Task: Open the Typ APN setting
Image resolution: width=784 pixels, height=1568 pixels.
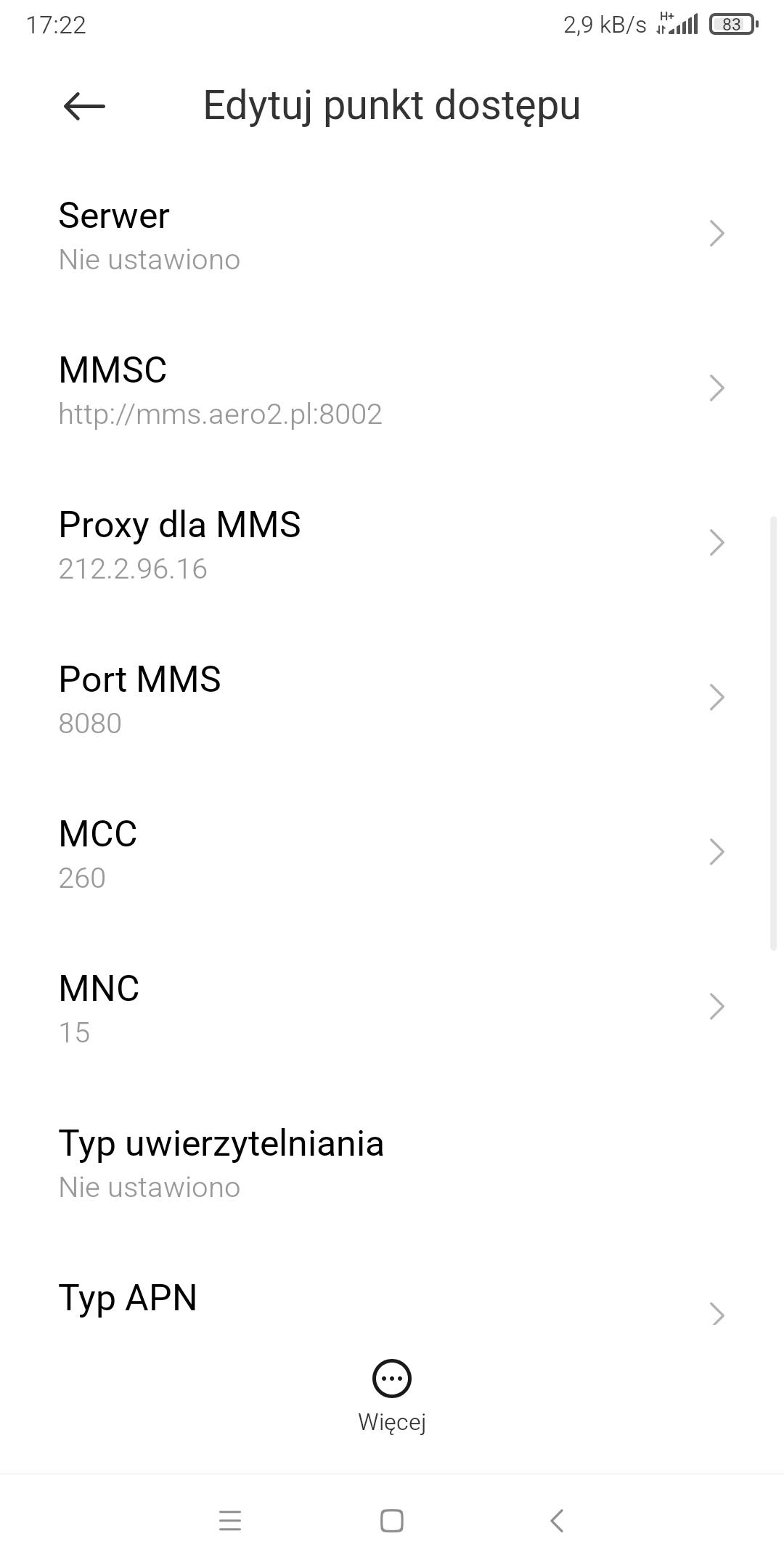Action: click(x=392, y=1303)
